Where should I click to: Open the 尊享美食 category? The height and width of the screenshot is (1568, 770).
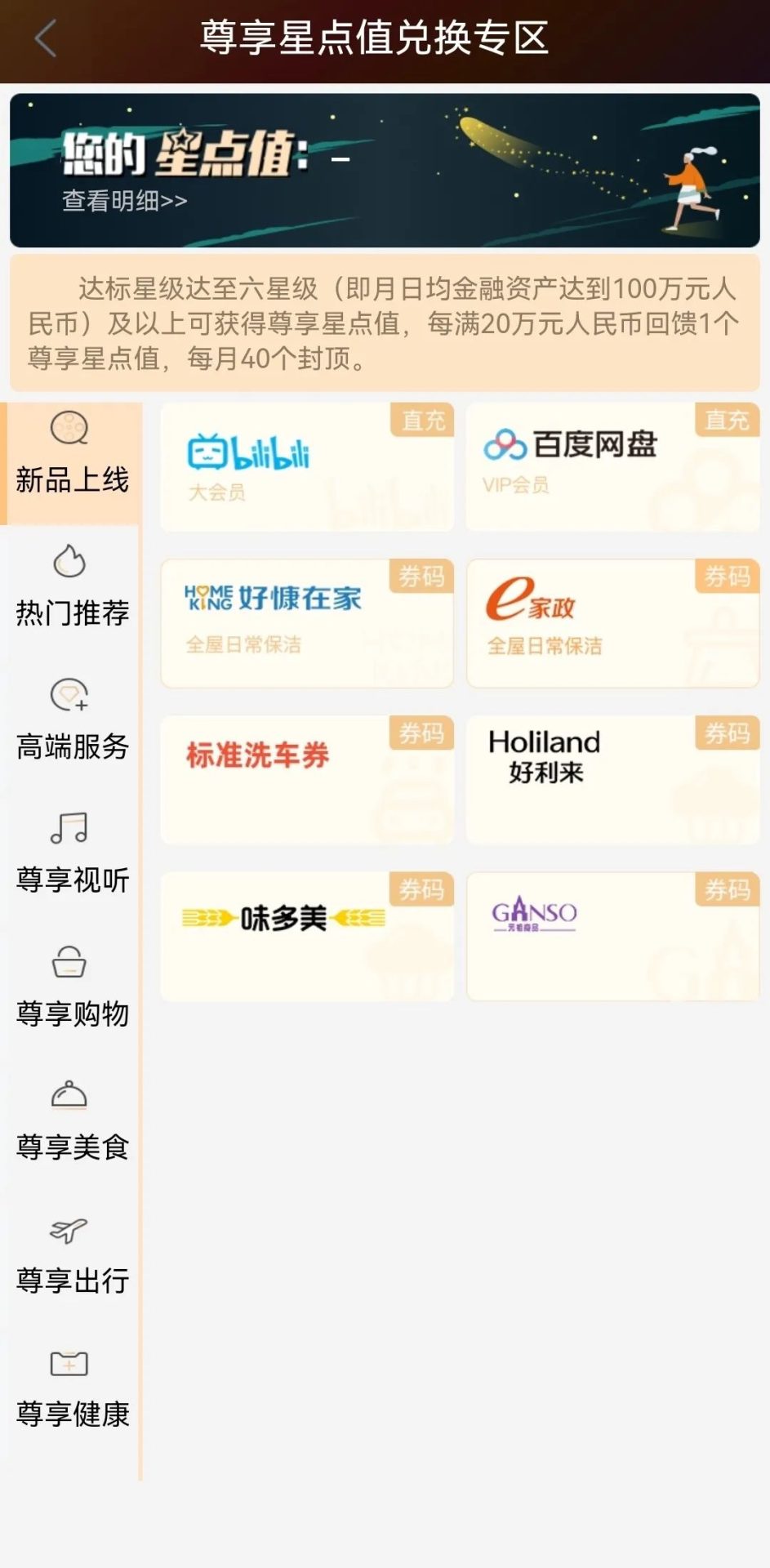[x=72, y=1127]
